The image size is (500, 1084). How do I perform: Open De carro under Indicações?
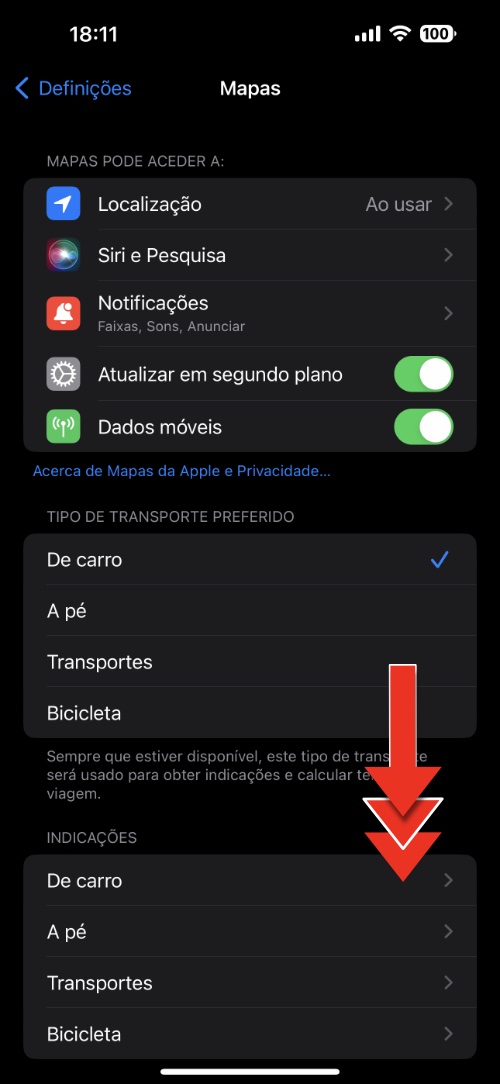[x=250, y=880]
